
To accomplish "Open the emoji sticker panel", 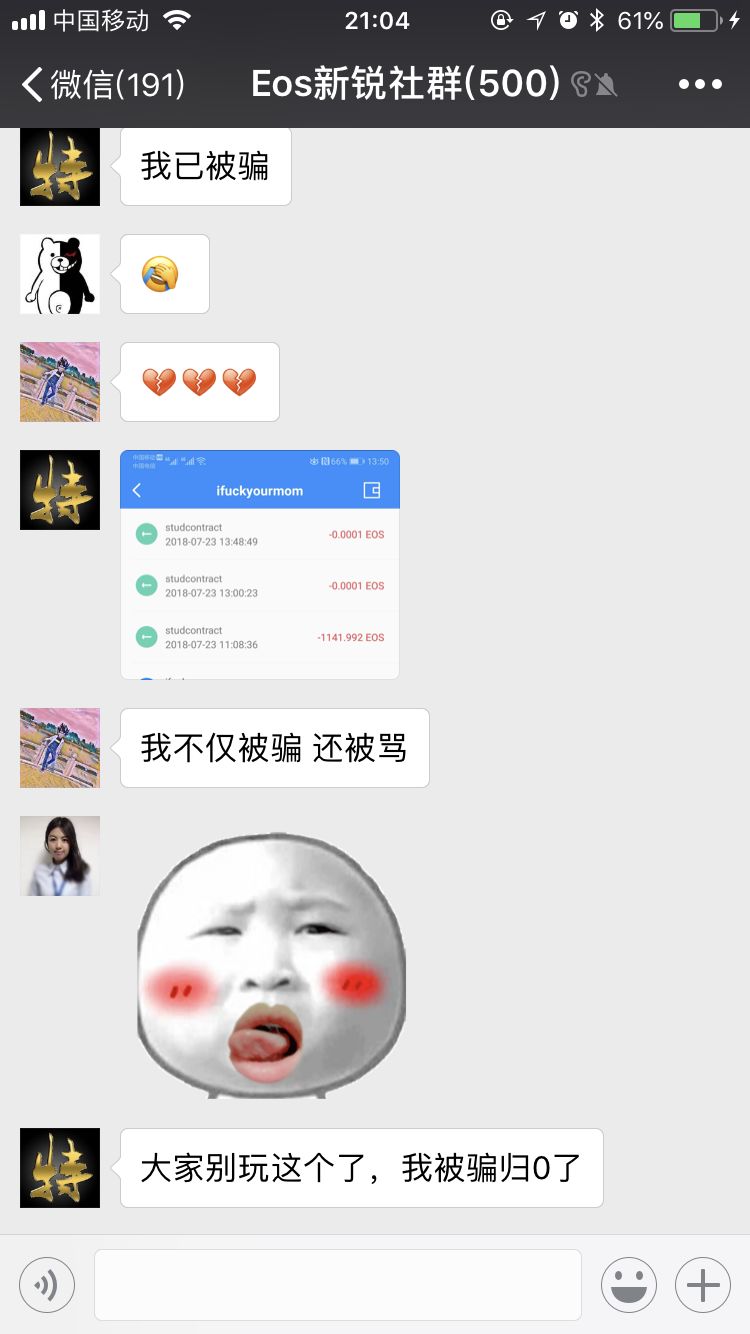I will pyautogui.click(x=628, y=1285).
